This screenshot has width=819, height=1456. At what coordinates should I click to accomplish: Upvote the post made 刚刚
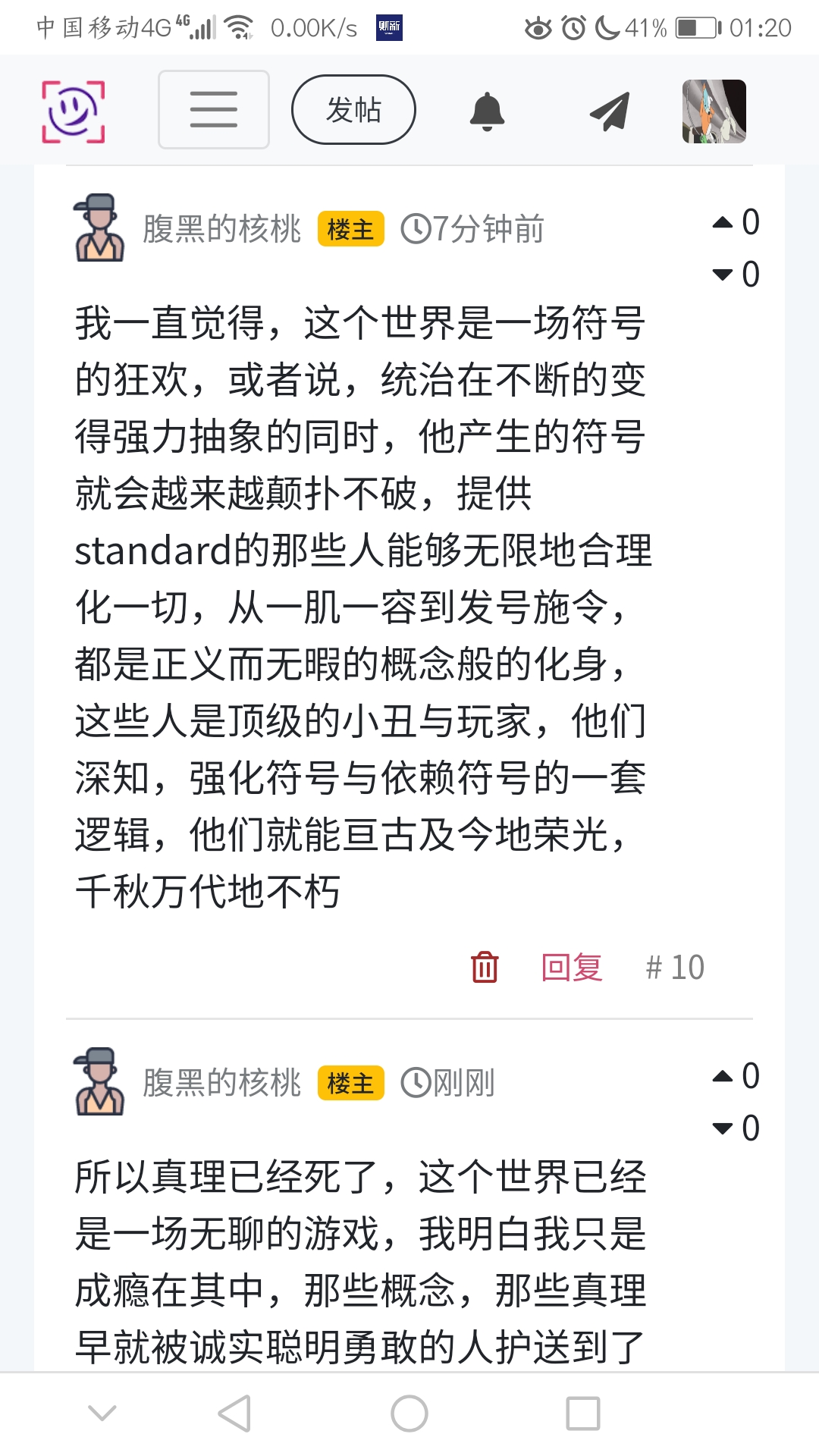coord(723,1076)
